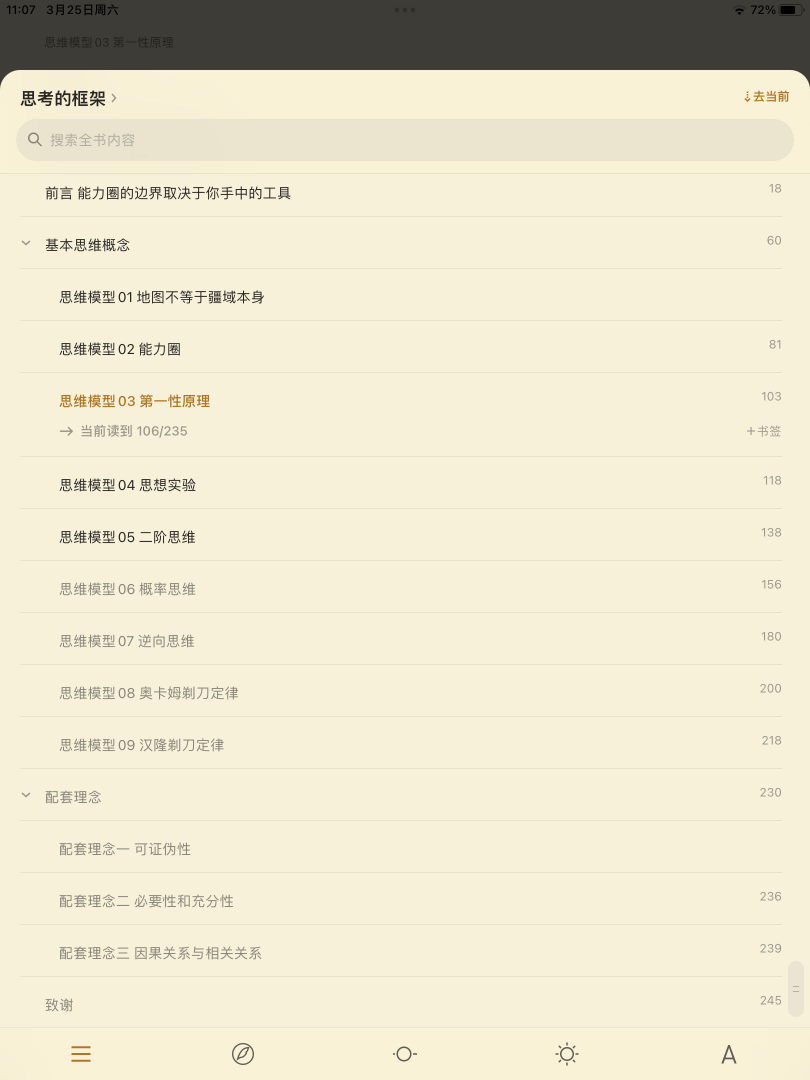This screenshot has width=810, height=1080.
Task: Open 思维模型 05 二阶思维
Action: click(x=128, y=537)
